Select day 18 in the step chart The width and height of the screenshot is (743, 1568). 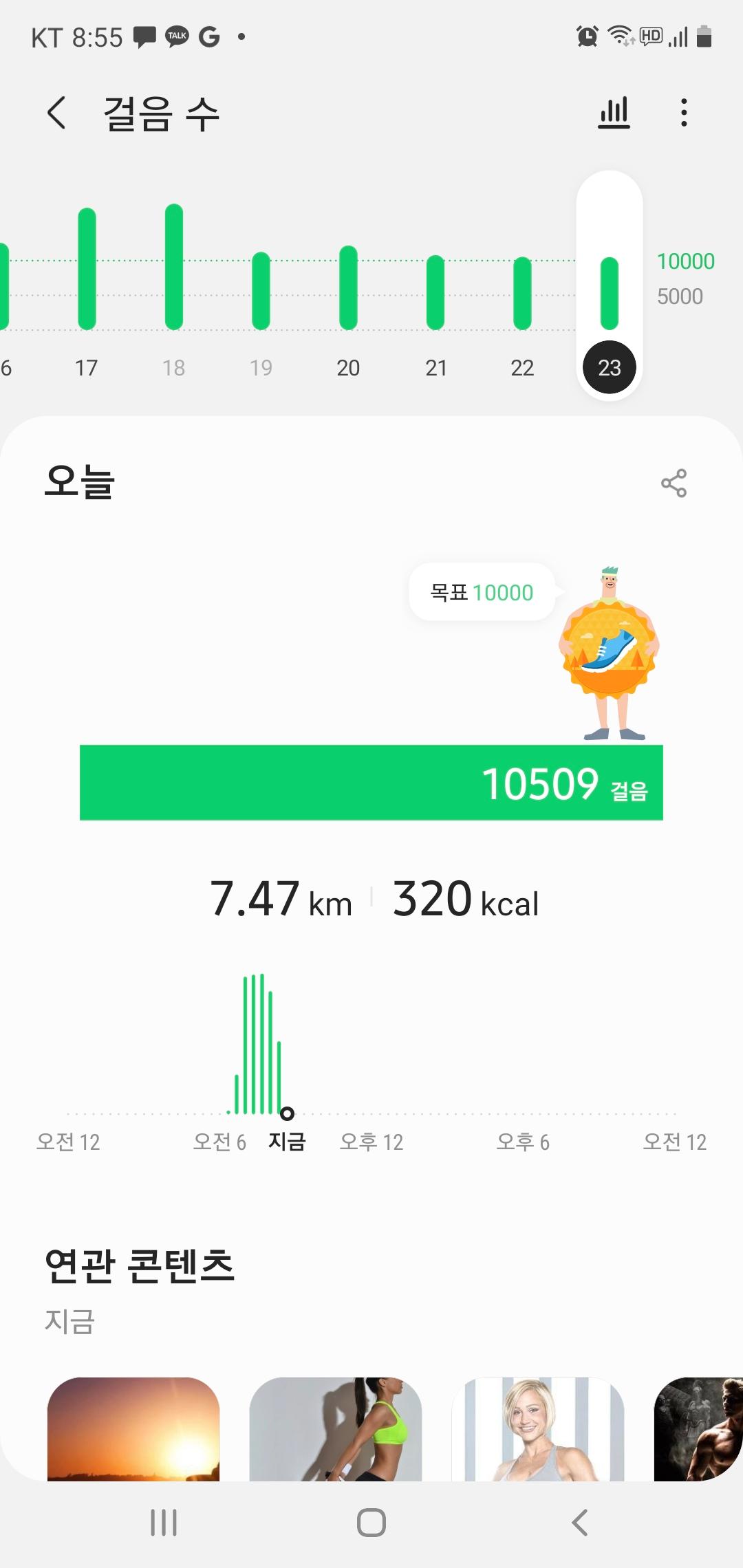(x=174, y=289)
